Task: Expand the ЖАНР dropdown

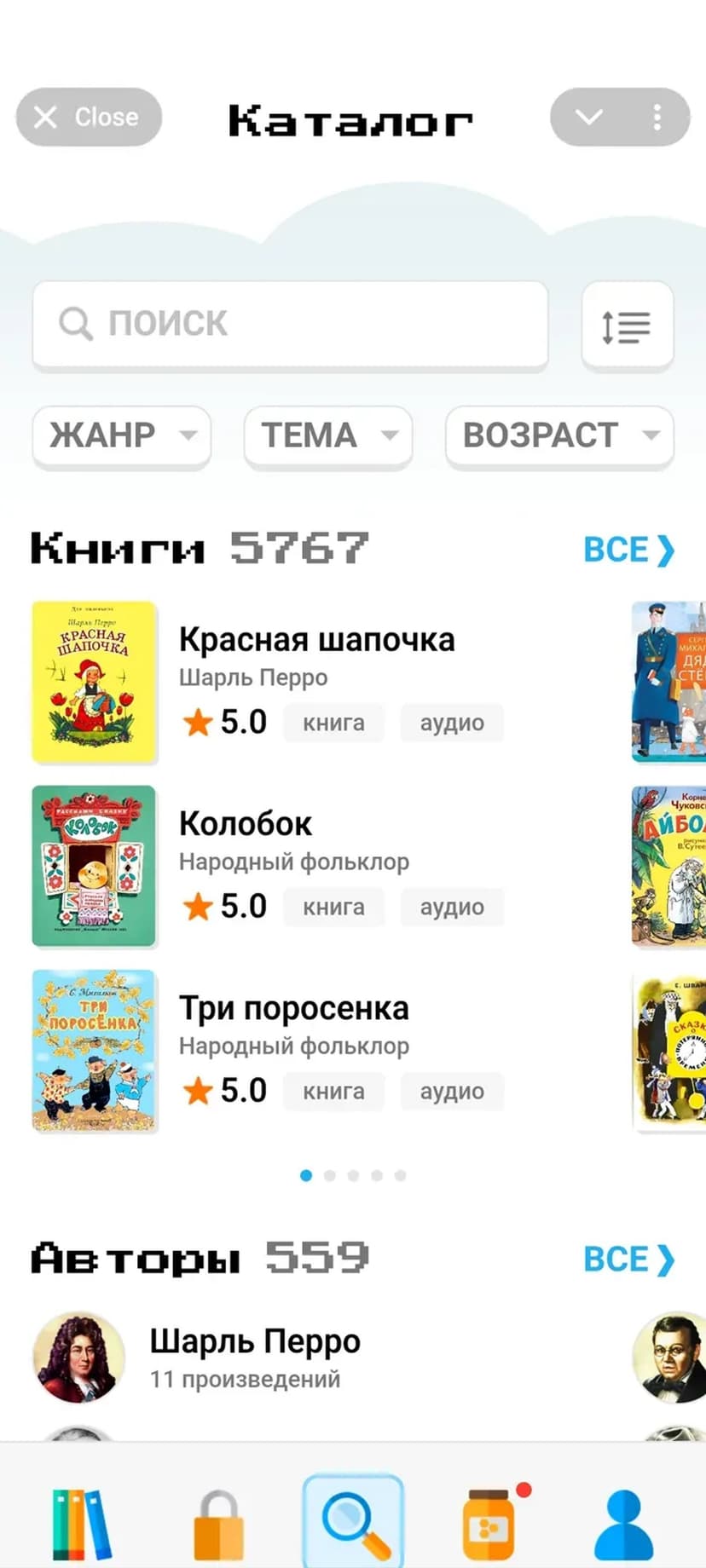Action: coord(121,435)
